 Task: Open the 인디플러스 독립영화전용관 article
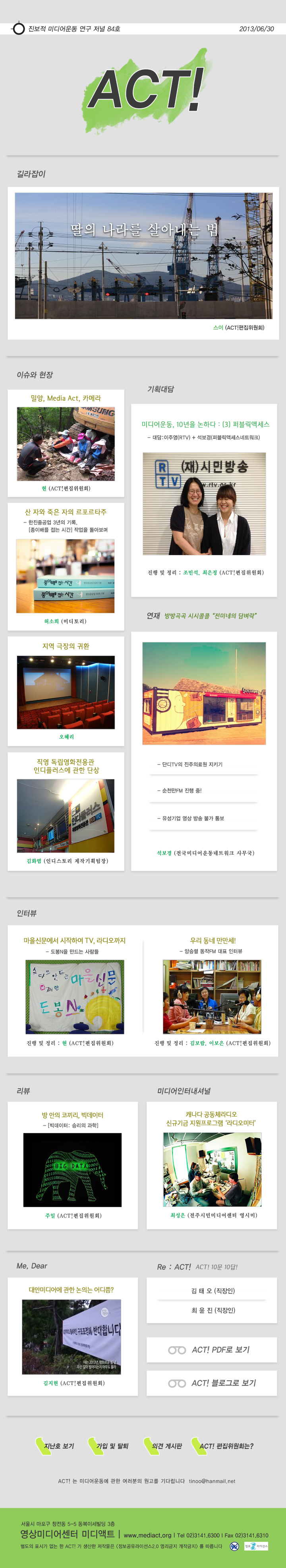click(65, 766)
